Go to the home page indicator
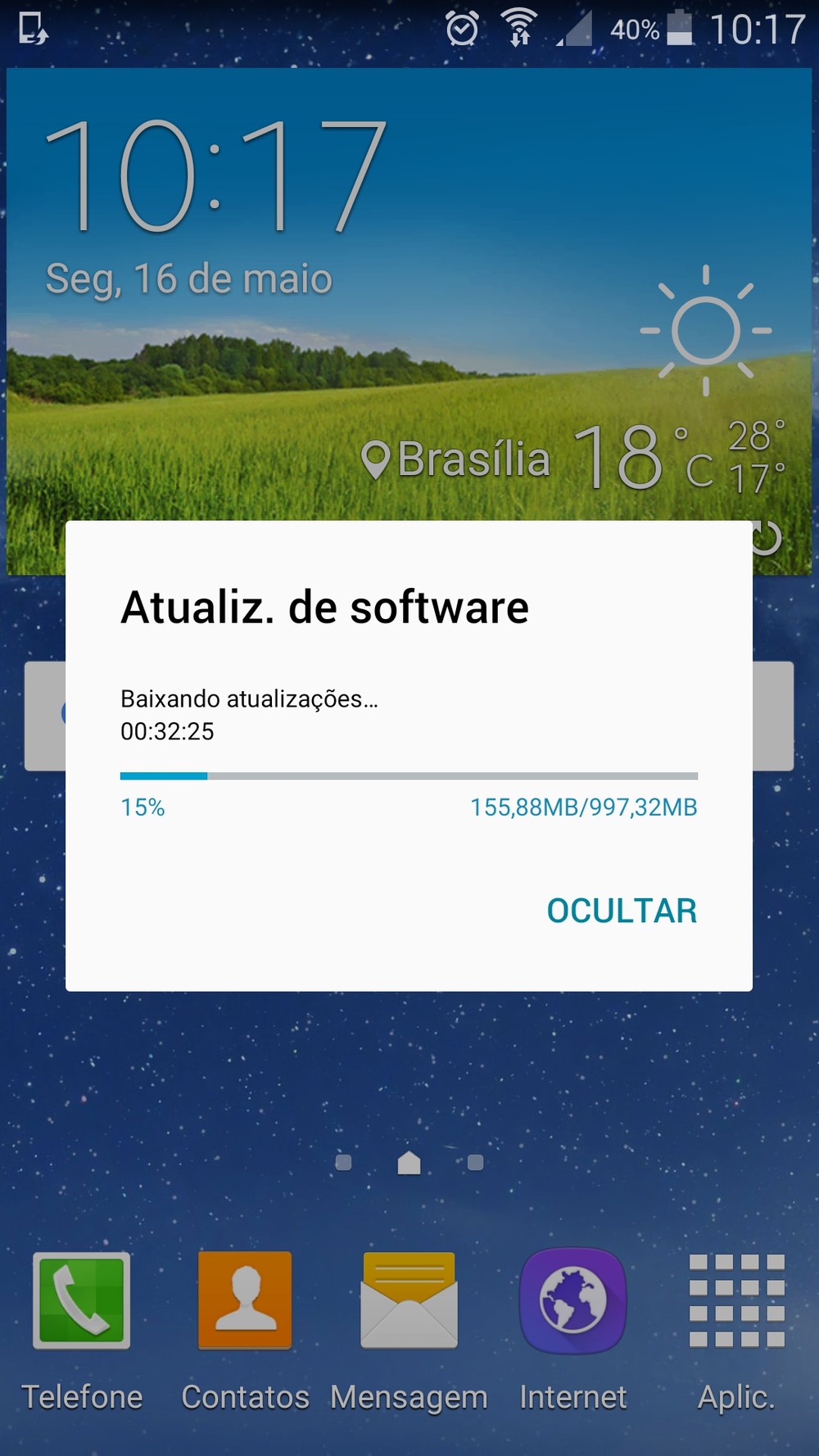Viewport: 819px width, 1456px height. [409, 1162]
